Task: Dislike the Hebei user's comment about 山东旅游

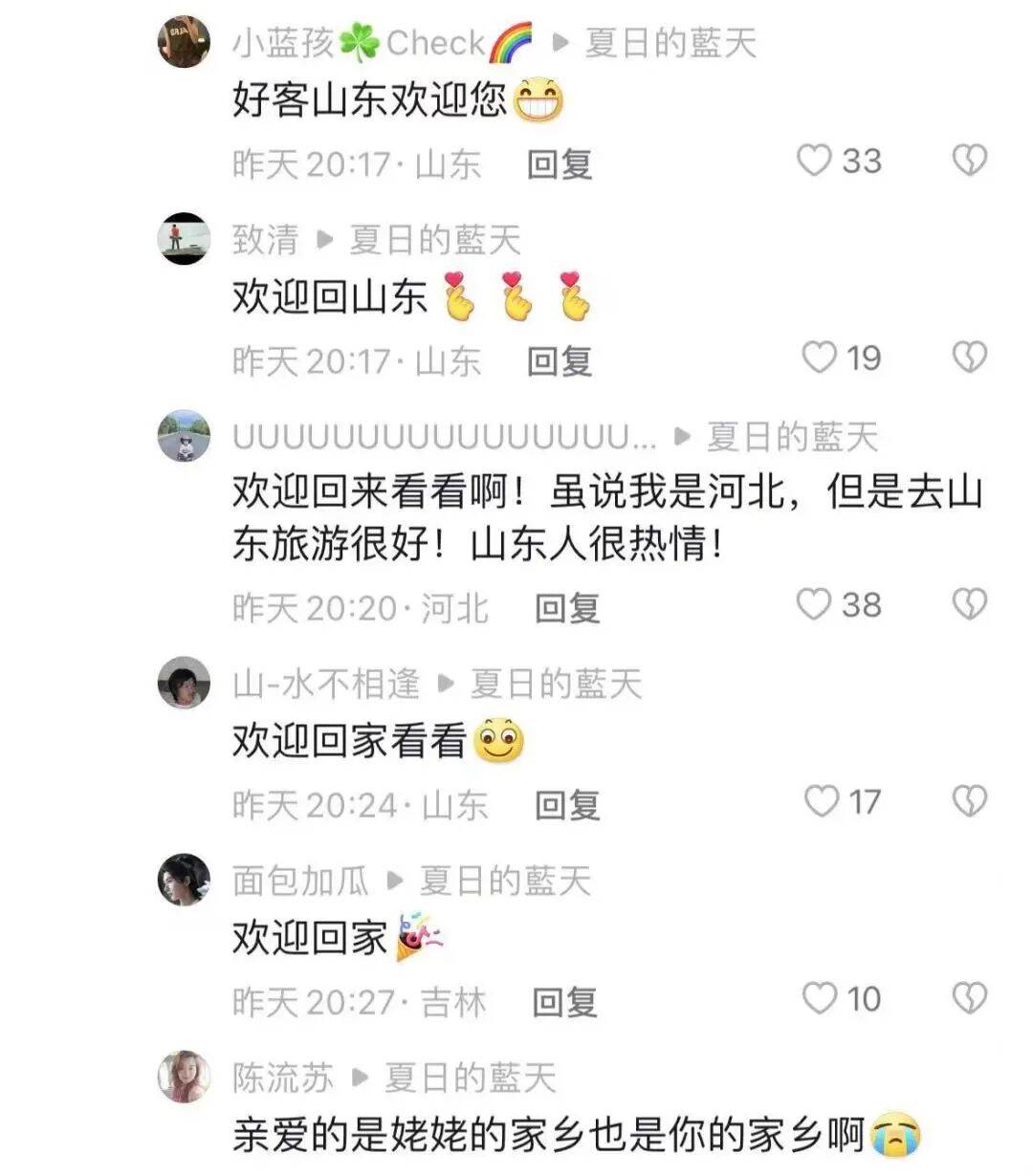Action: [x=969, y=604]
